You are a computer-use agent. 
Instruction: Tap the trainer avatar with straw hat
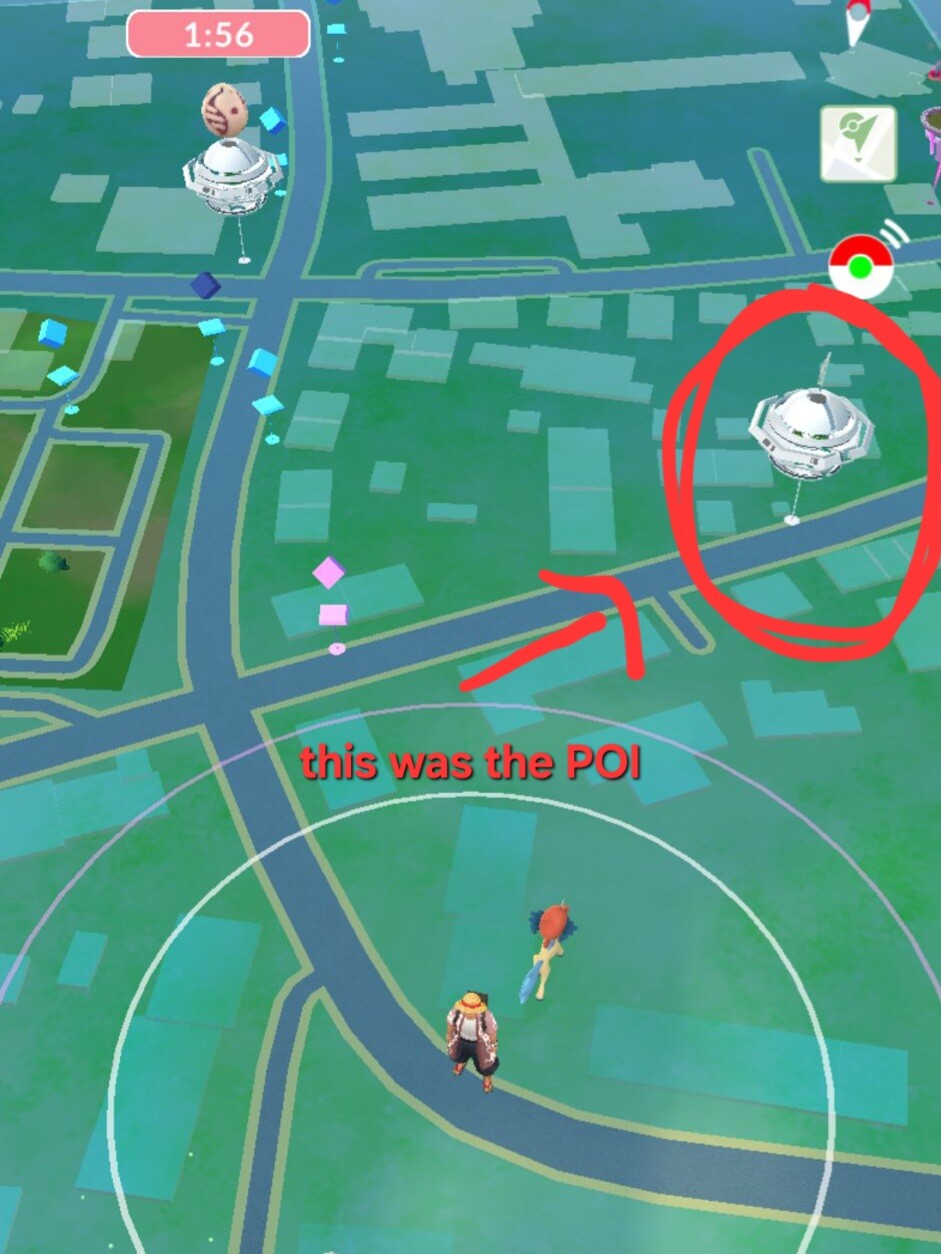pyautogui.click(x=472, y=1040)
